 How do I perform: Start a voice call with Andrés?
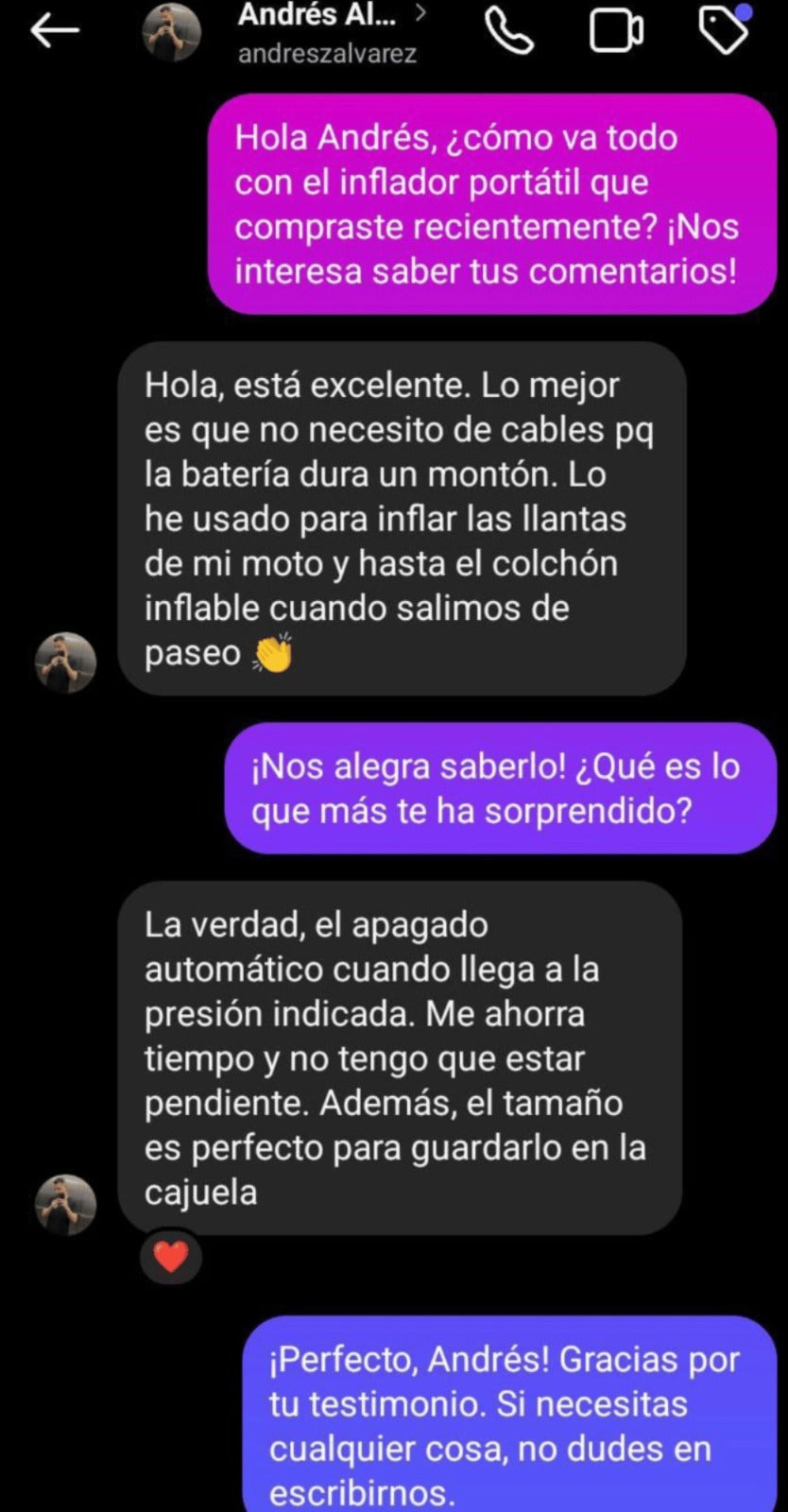point(508,31)
